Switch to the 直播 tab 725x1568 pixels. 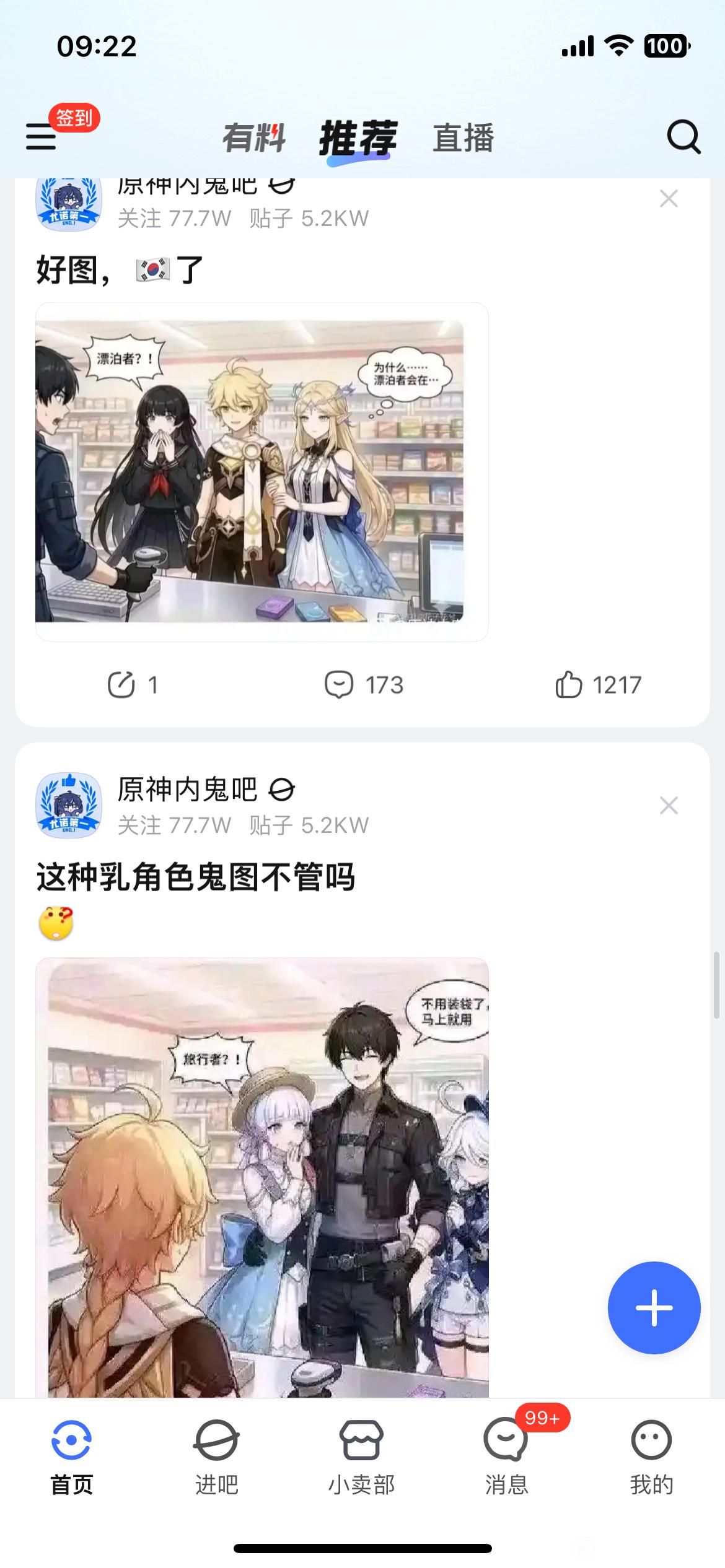point(463,137)
